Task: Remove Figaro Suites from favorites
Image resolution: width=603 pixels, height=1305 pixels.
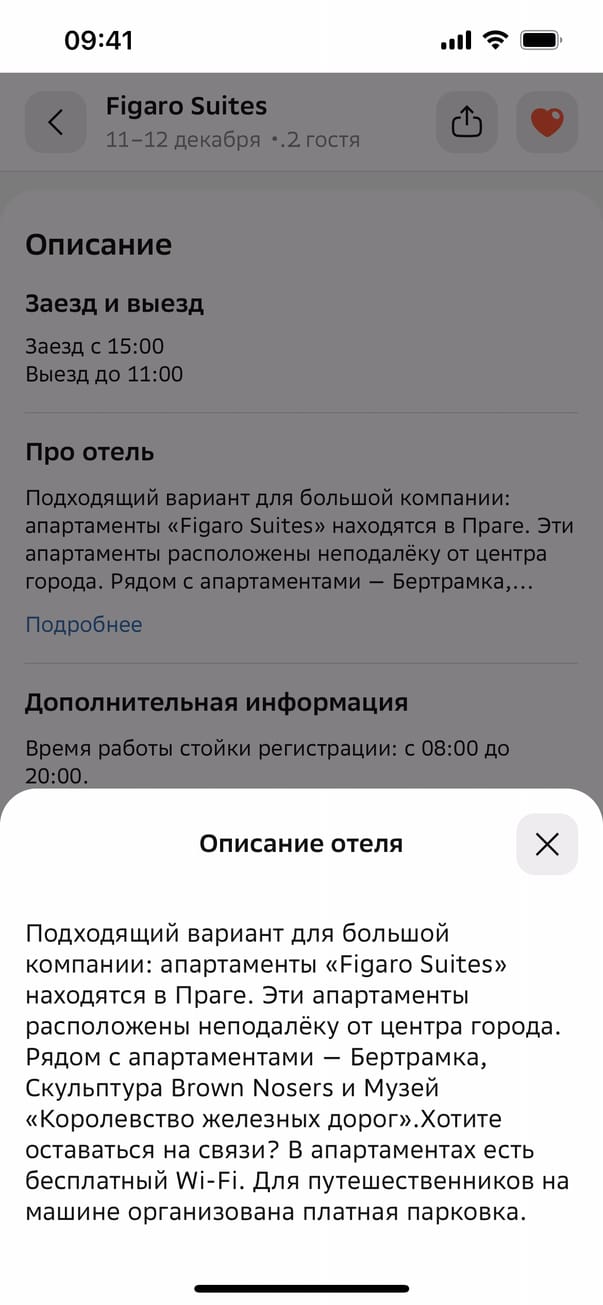Action: pyautogui.click(x=546, y=122)
